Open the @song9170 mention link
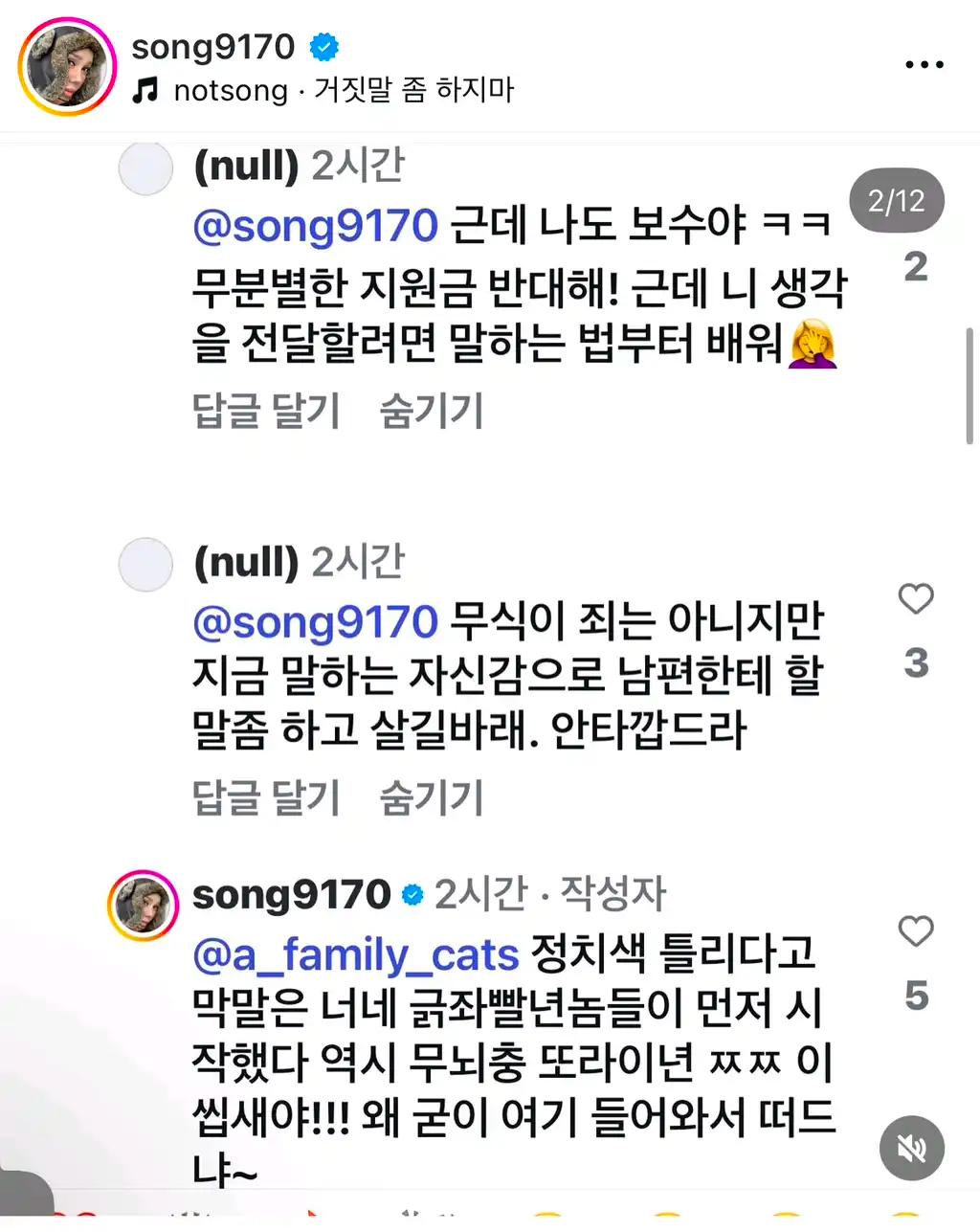 pos(316,226)
